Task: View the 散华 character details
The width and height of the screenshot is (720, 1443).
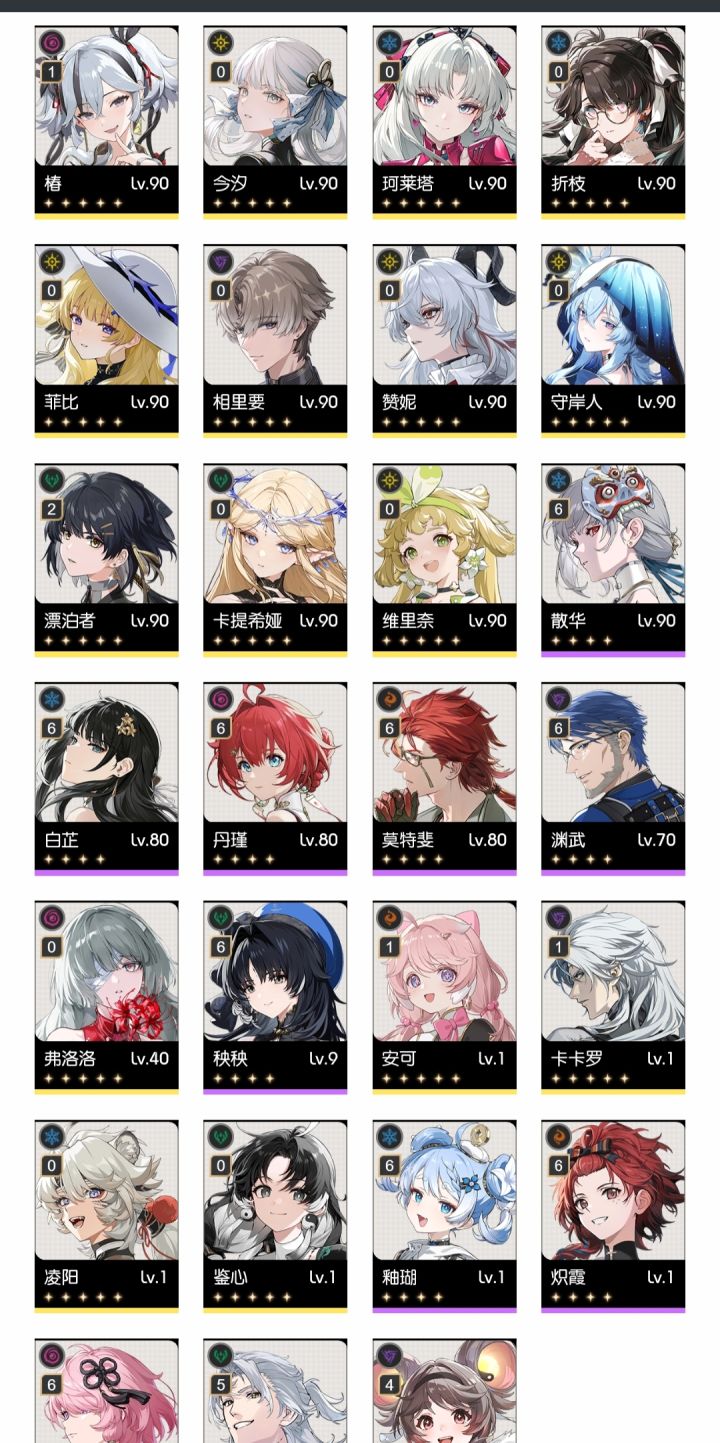Action: point(613,560)
